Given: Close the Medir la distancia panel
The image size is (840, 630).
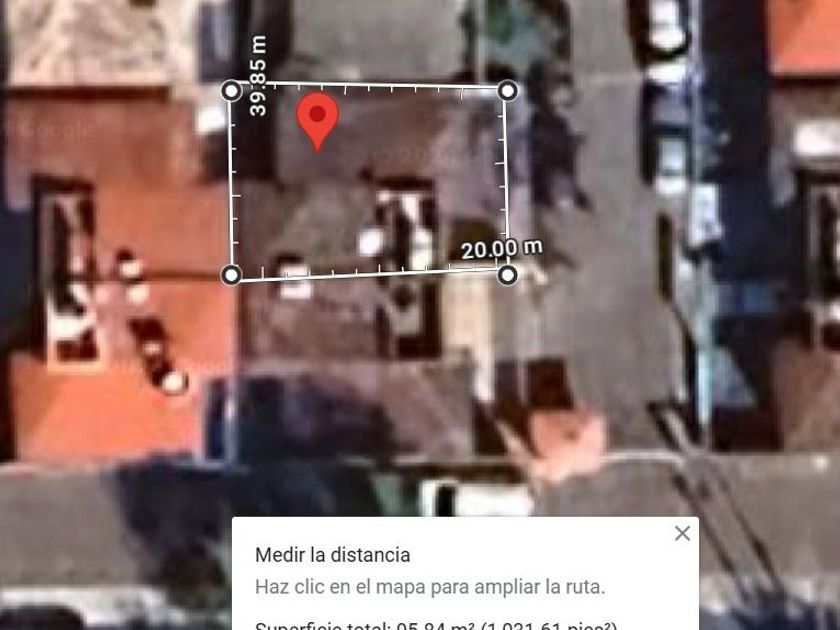Looking at the screenshot, I should point(682,534).
